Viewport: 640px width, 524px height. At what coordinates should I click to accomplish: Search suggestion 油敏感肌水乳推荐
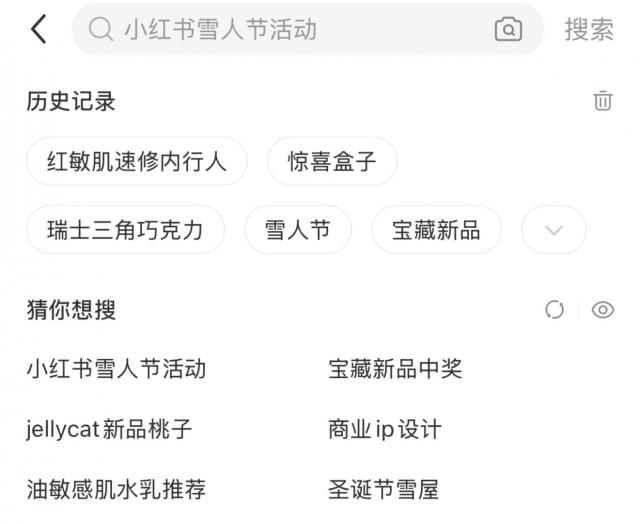[116, 490]
